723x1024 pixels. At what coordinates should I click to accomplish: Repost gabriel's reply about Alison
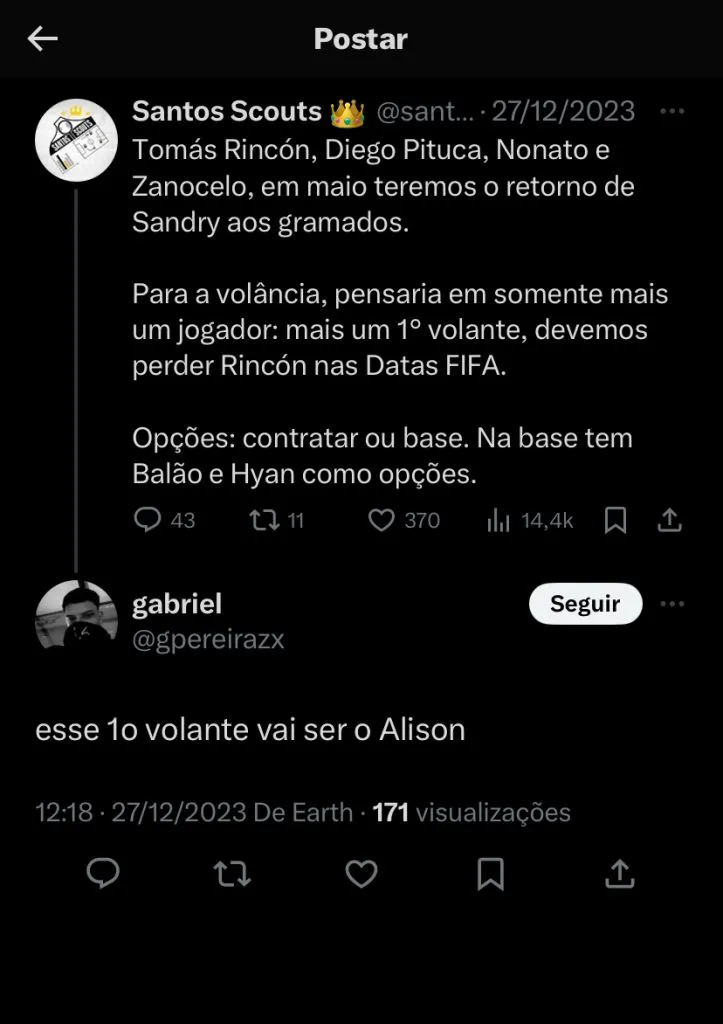(232, 875)
